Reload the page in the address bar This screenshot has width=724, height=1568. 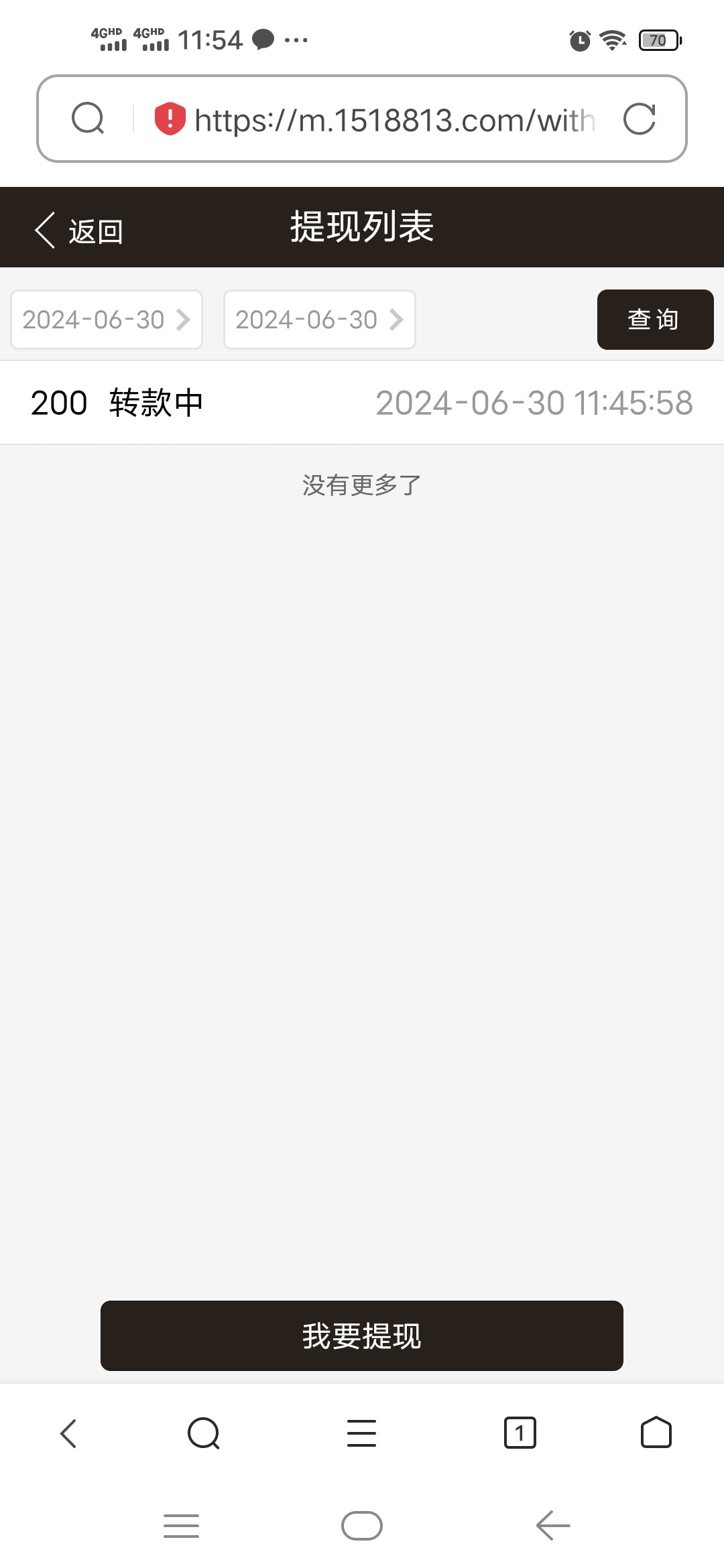(639, 119)
